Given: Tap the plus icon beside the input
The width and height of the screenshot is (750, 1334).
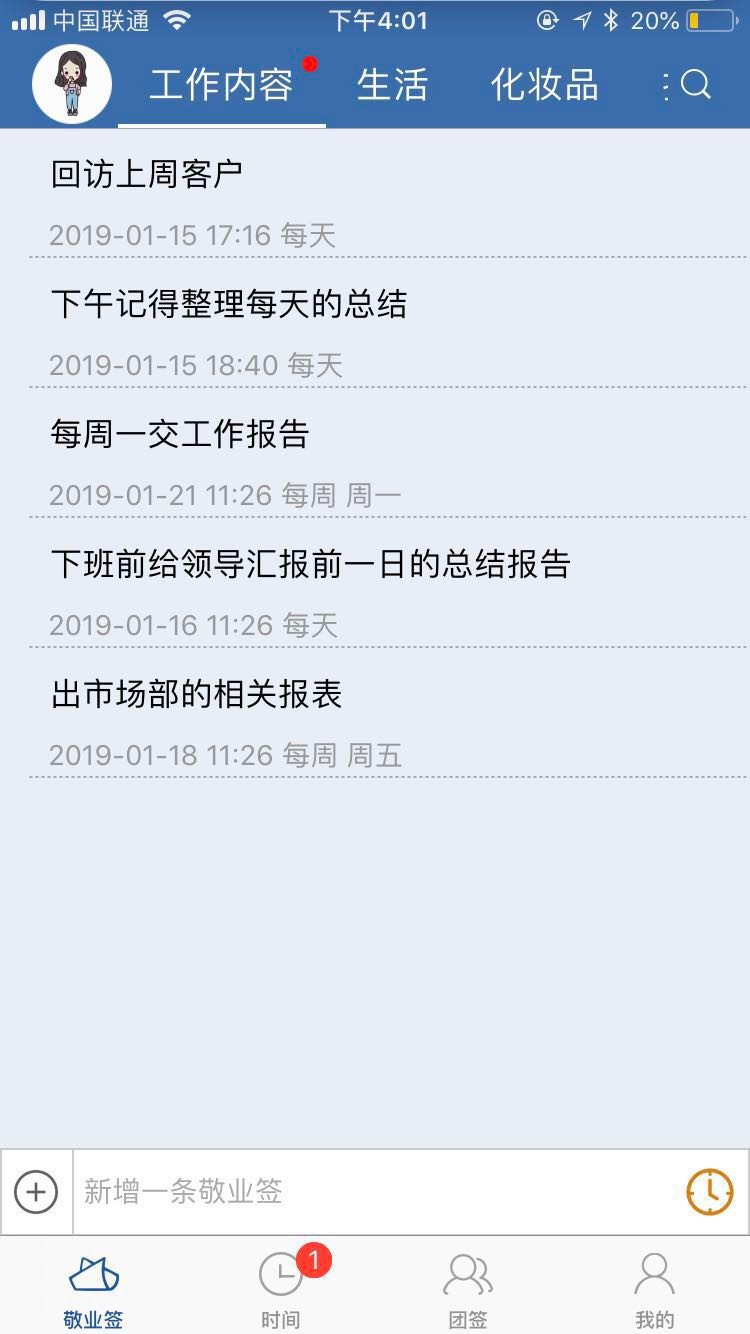Looking at the screenshot, I should pyautogui.click(x=36, y=1192).
